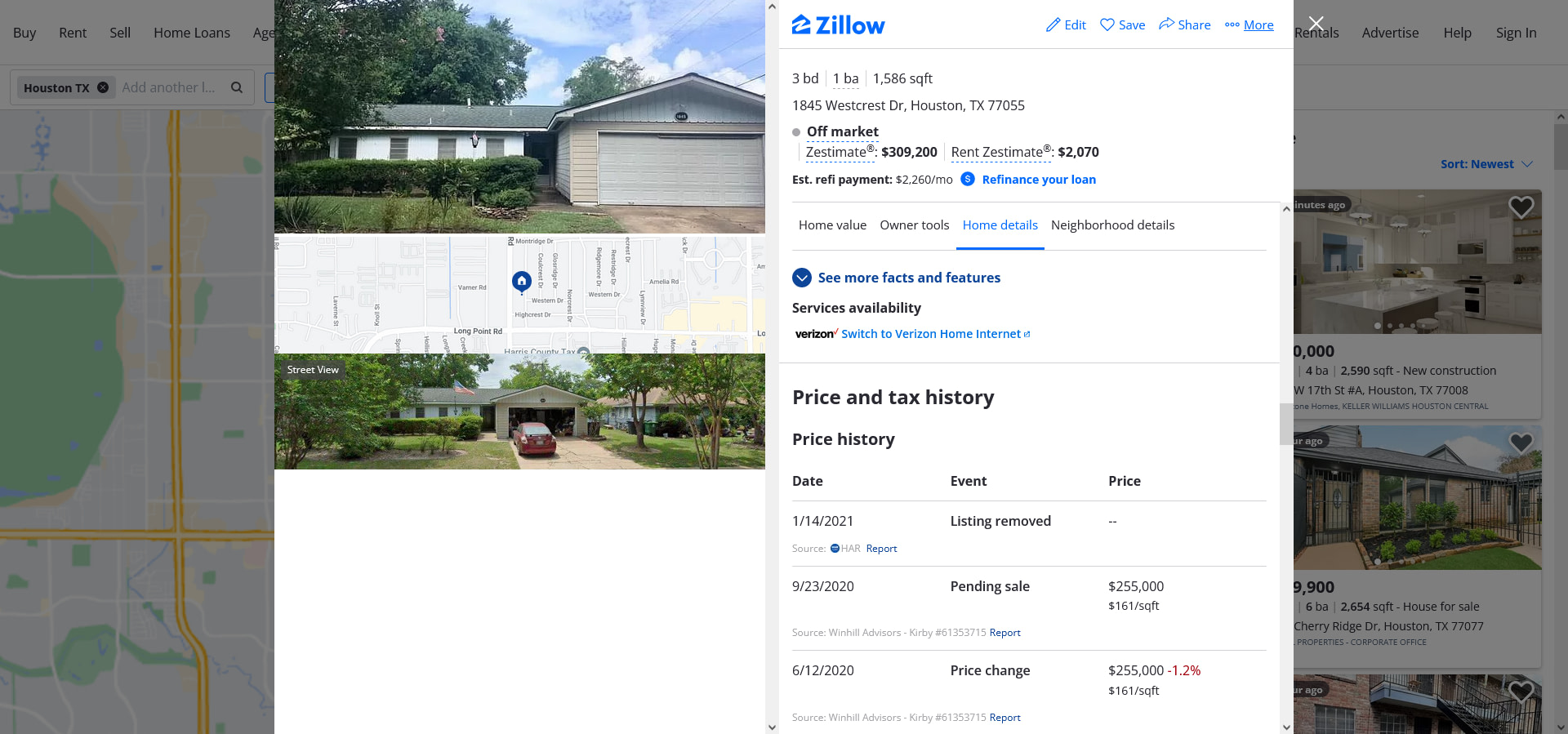The image size is (1568, 734).
Task: Open the main house photo
Action: 519,117
